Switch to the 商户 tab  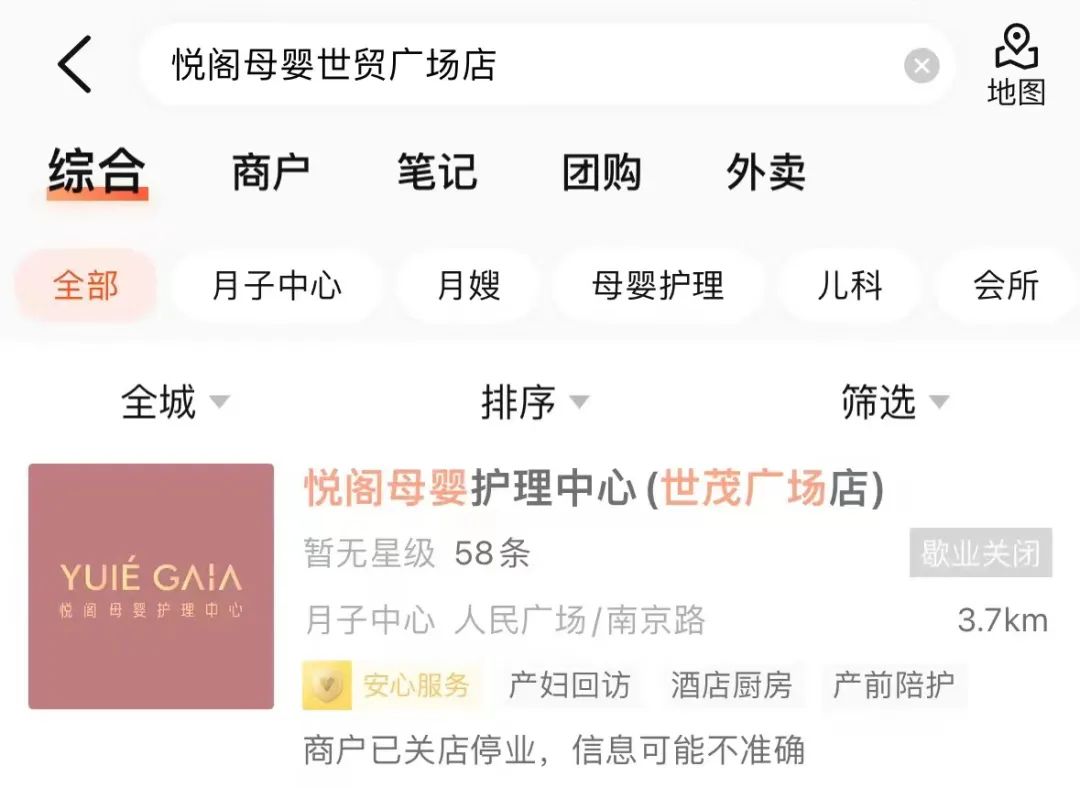[270, 172]
